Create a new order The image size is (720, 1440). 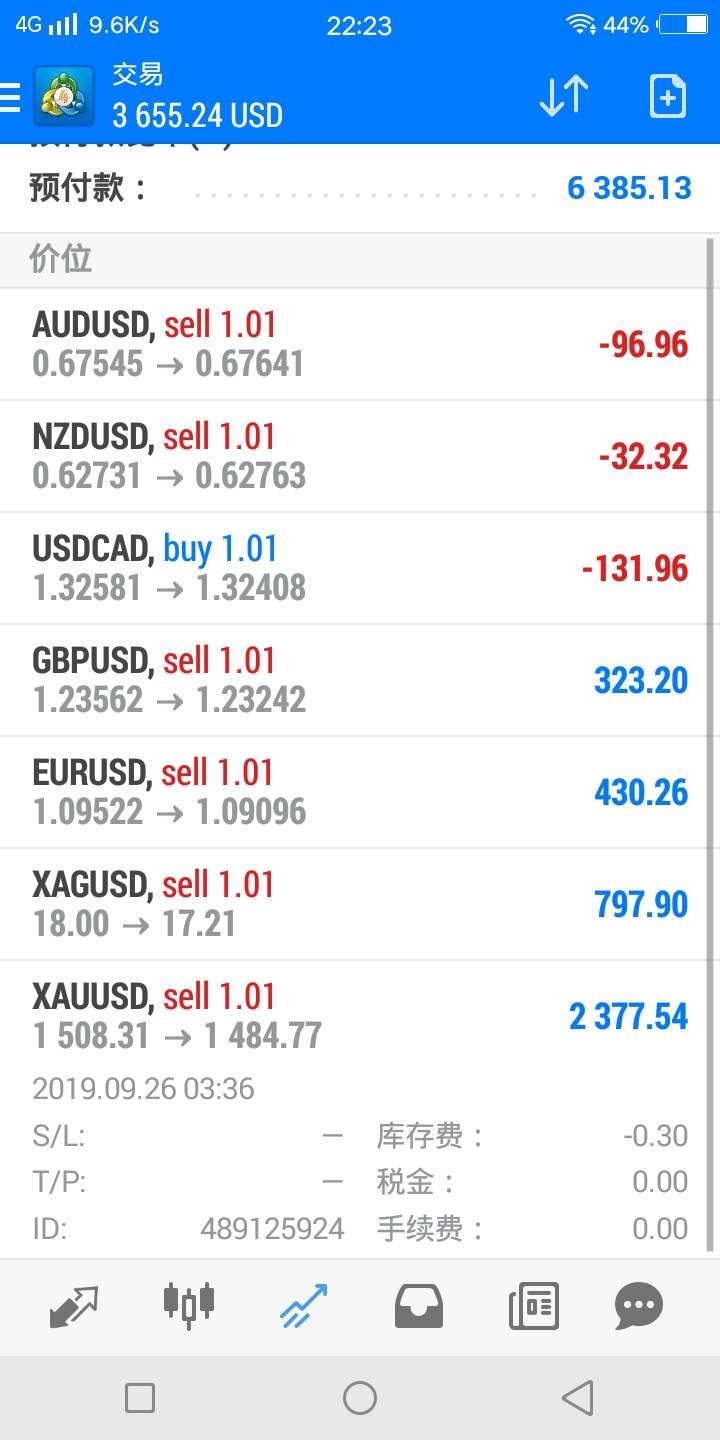[667, 97]
